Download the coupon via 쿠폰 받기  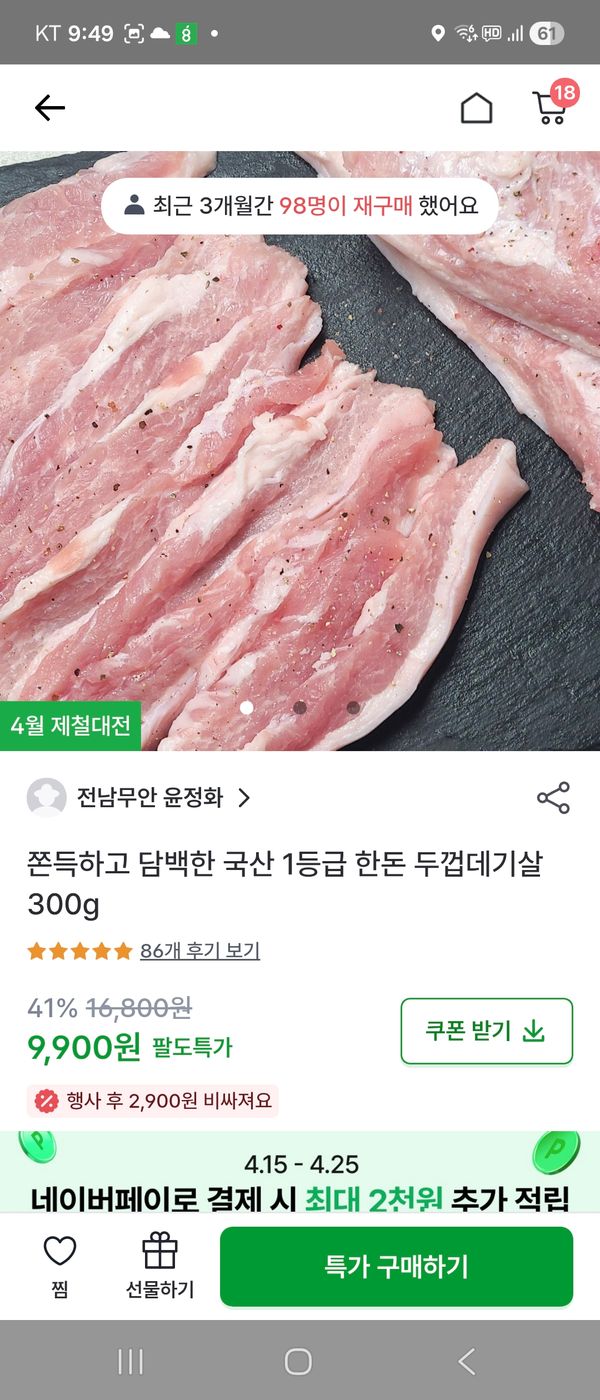point(486,1031)
